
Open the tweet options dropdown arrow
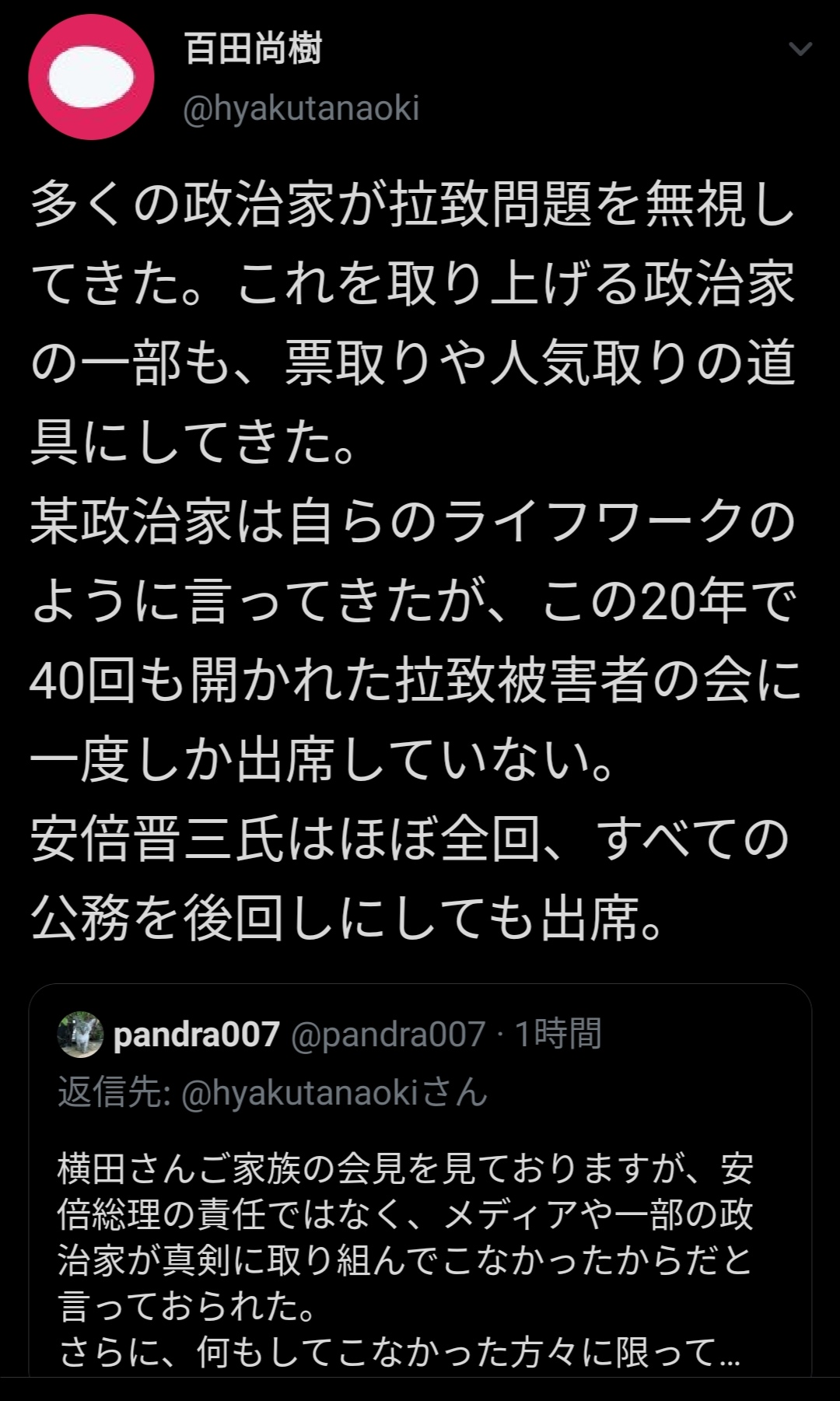[x=800, y=49]
